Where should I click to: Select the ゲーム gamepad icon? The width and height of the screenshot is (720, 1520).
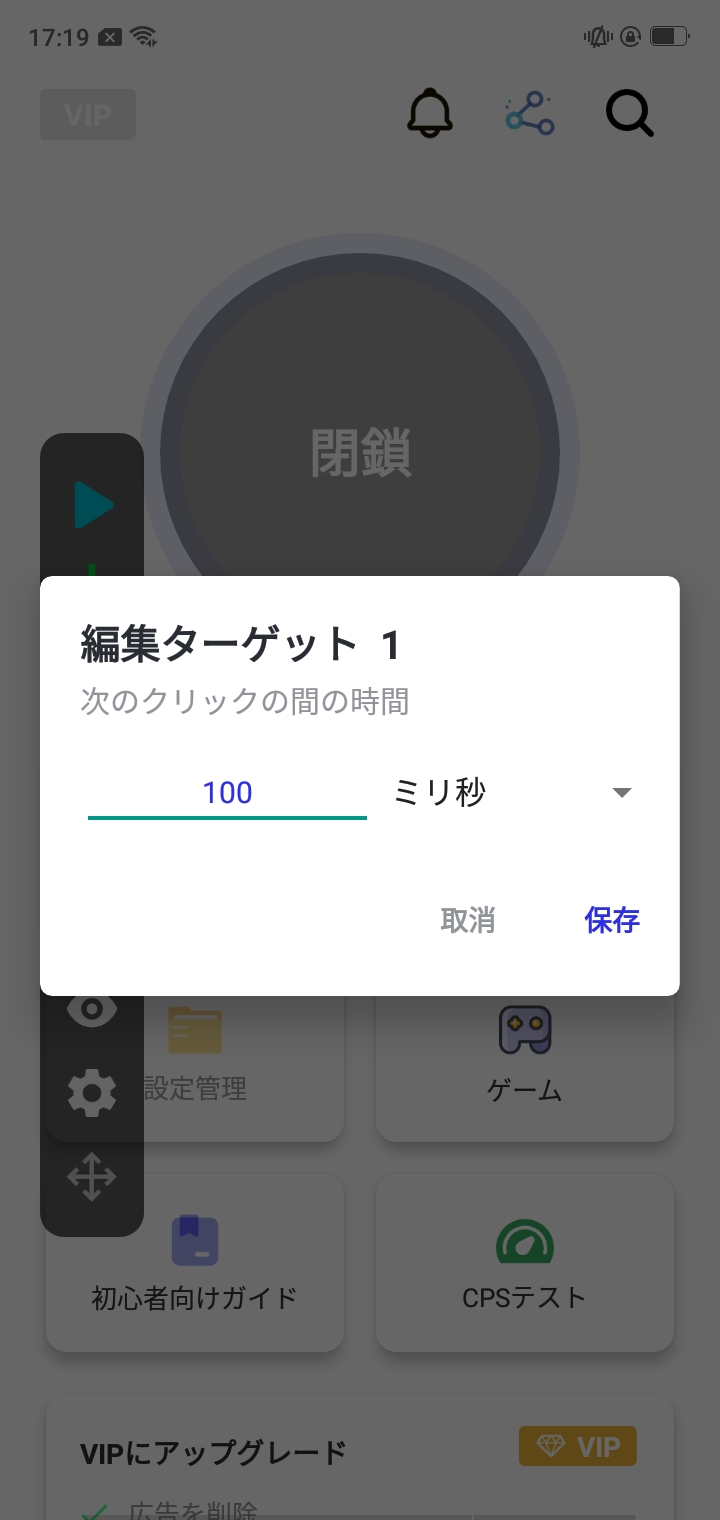click(x=524, y=1030)
